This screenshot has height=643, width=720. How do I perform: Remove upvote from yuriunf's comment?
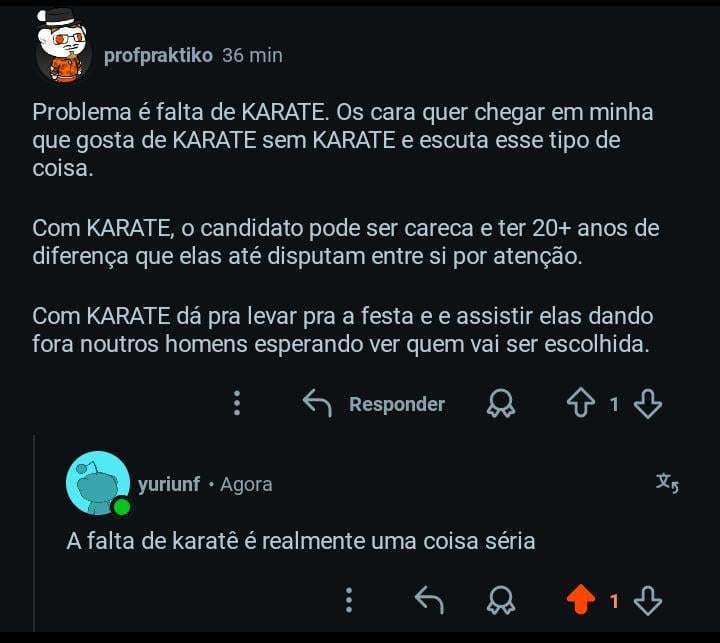pos(581,600)
